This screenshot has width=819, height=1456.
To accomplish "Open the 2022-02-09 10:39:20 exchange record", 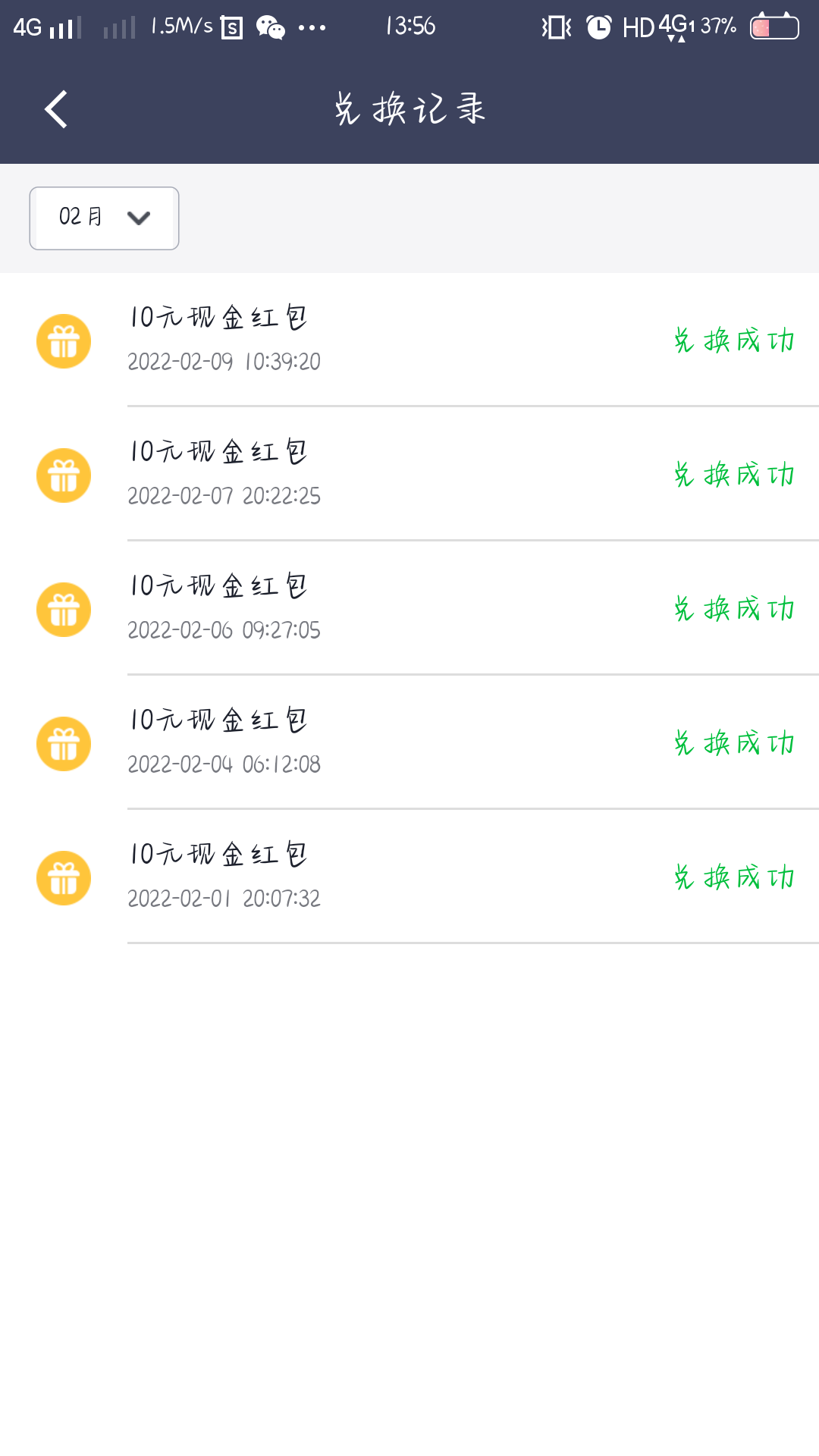I will [409, 340].
